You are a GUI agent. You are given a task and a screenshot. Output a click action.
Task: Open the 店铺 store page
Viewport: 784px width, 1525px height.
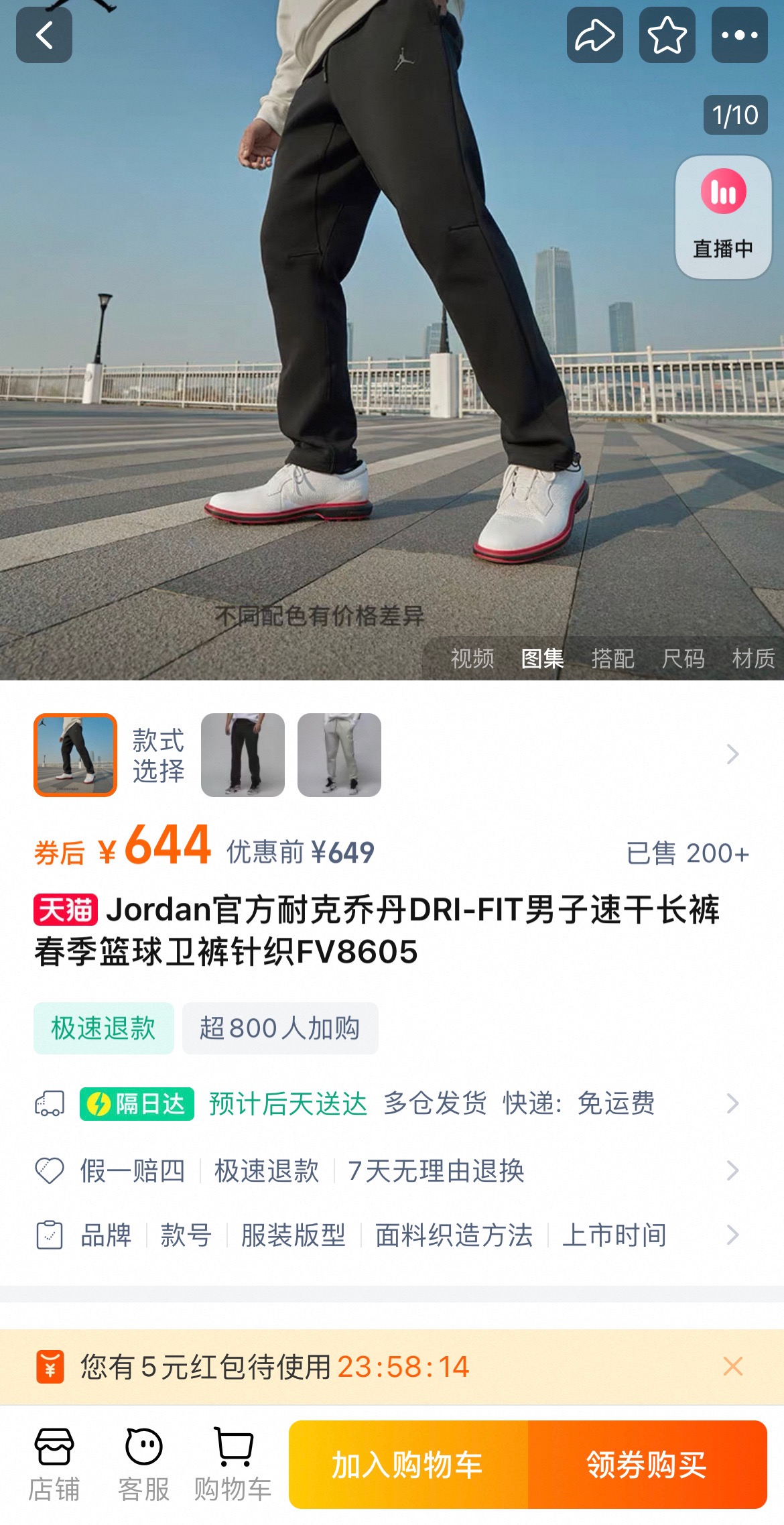[x=54, y=1464]
